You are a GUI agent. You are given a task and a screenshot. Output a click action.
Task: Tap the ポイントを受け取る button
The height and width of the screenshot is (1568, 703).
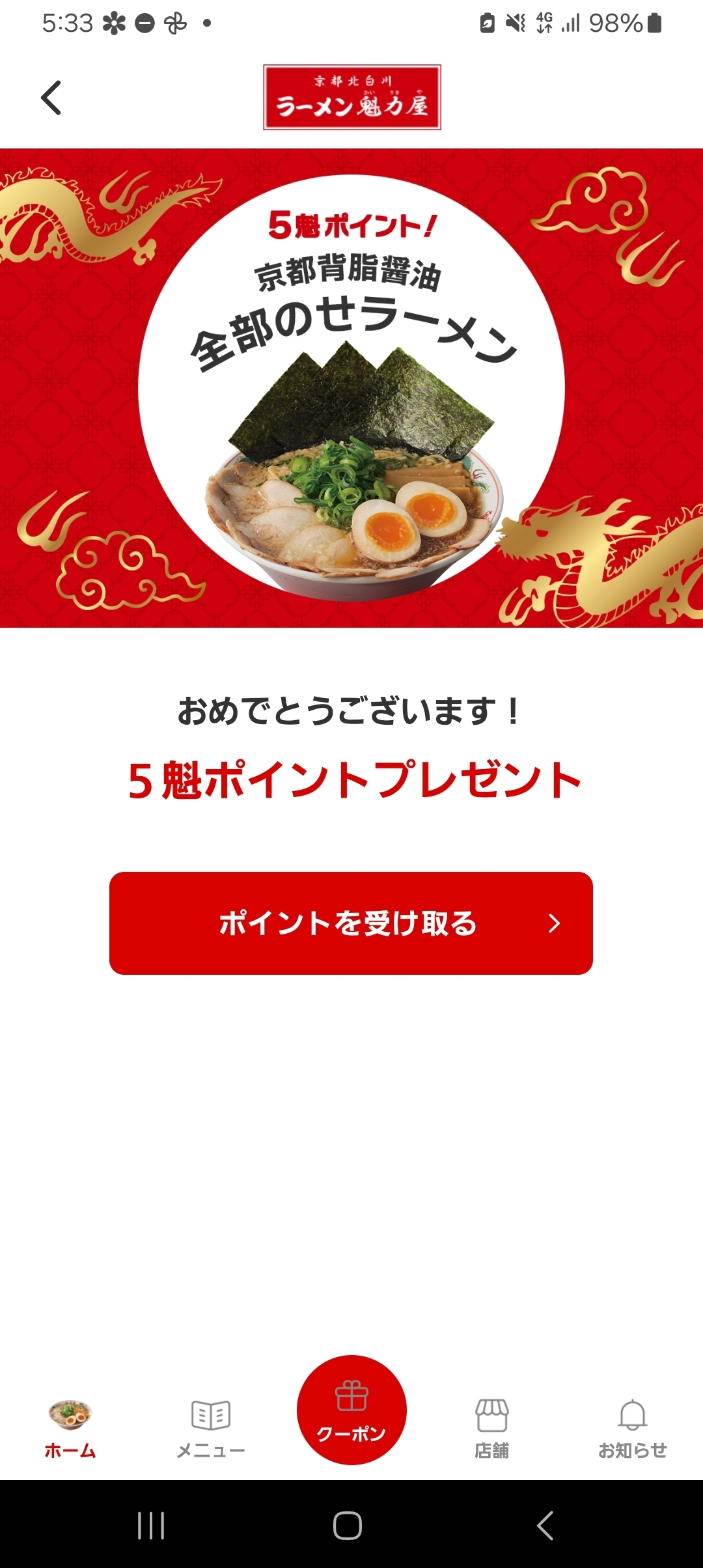(351, 923)
